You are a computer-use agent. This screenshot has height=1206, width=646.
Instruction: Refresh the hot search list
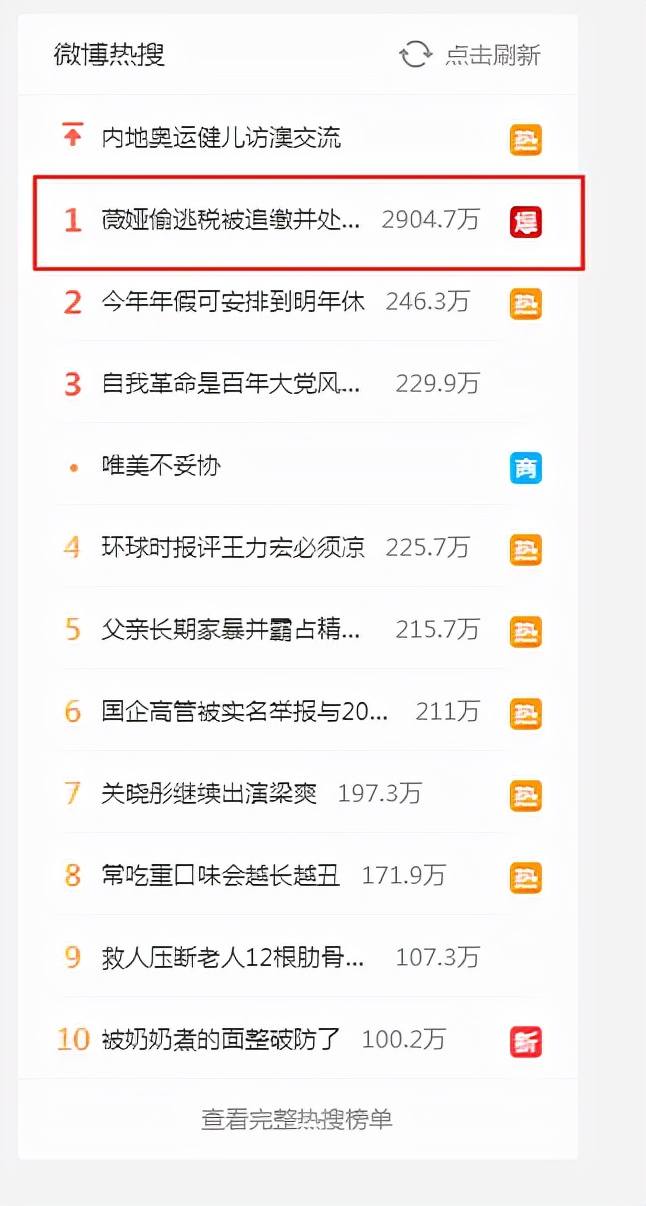tap(472, 55)
